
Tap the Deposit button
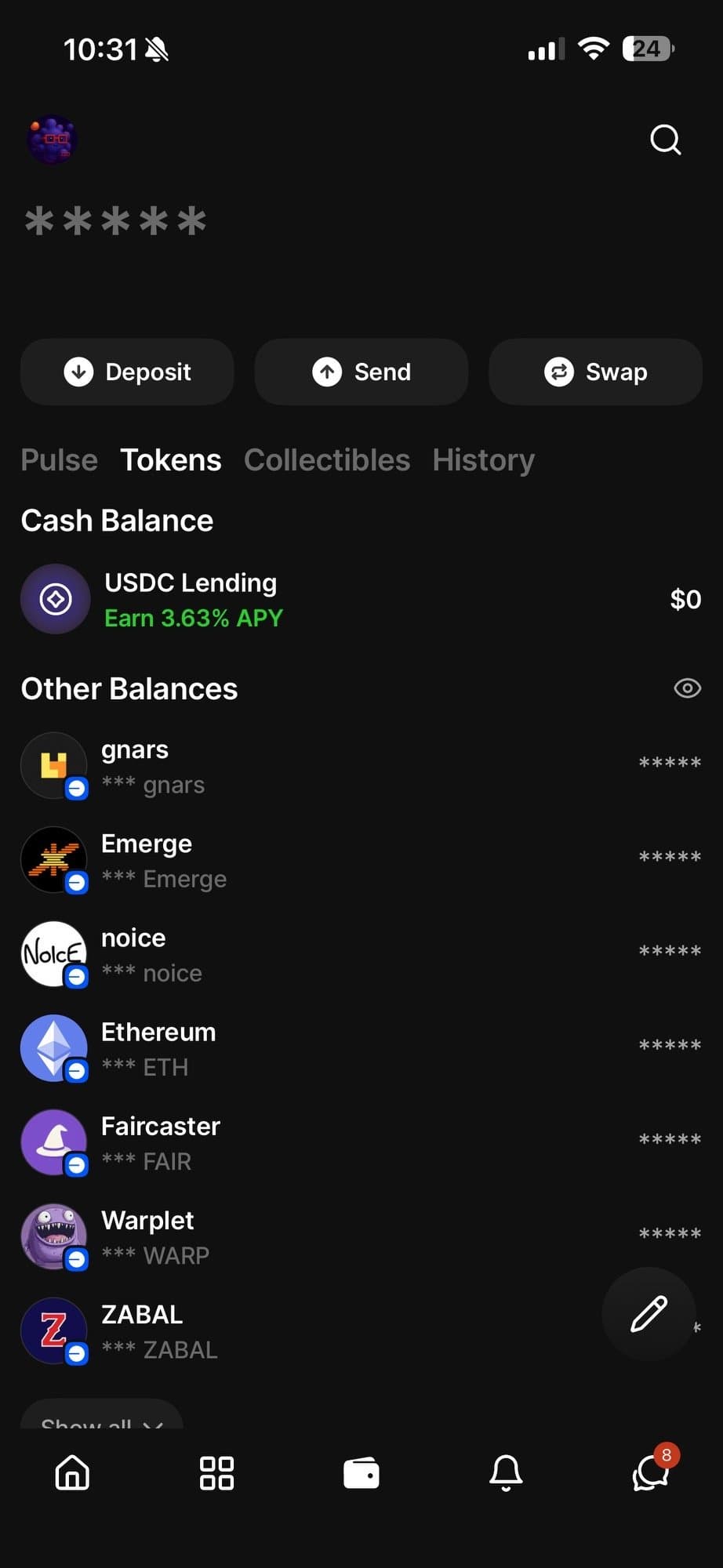click(126, 372)
